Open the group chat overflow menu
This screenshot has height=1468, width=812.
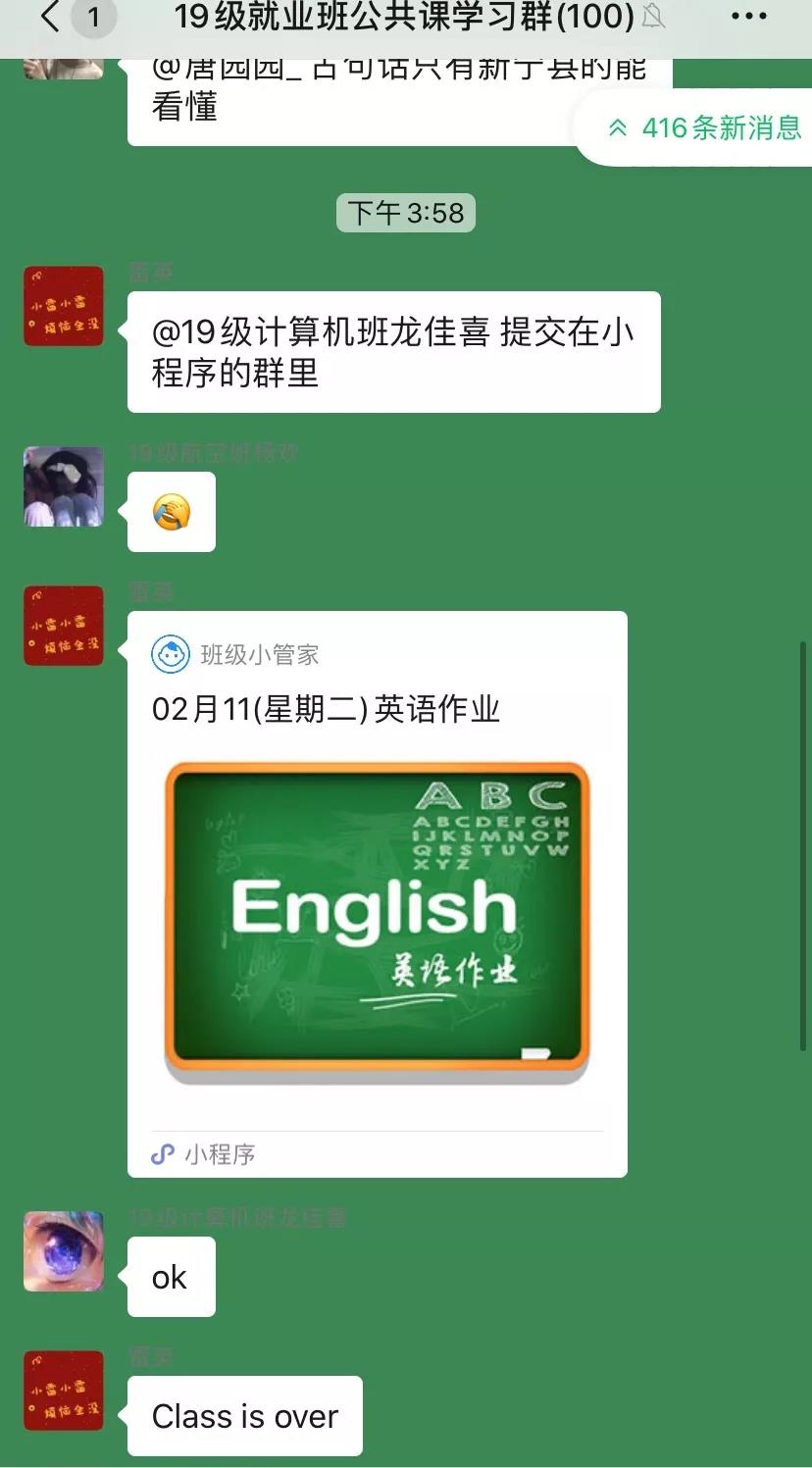click(x=748, y=17)
